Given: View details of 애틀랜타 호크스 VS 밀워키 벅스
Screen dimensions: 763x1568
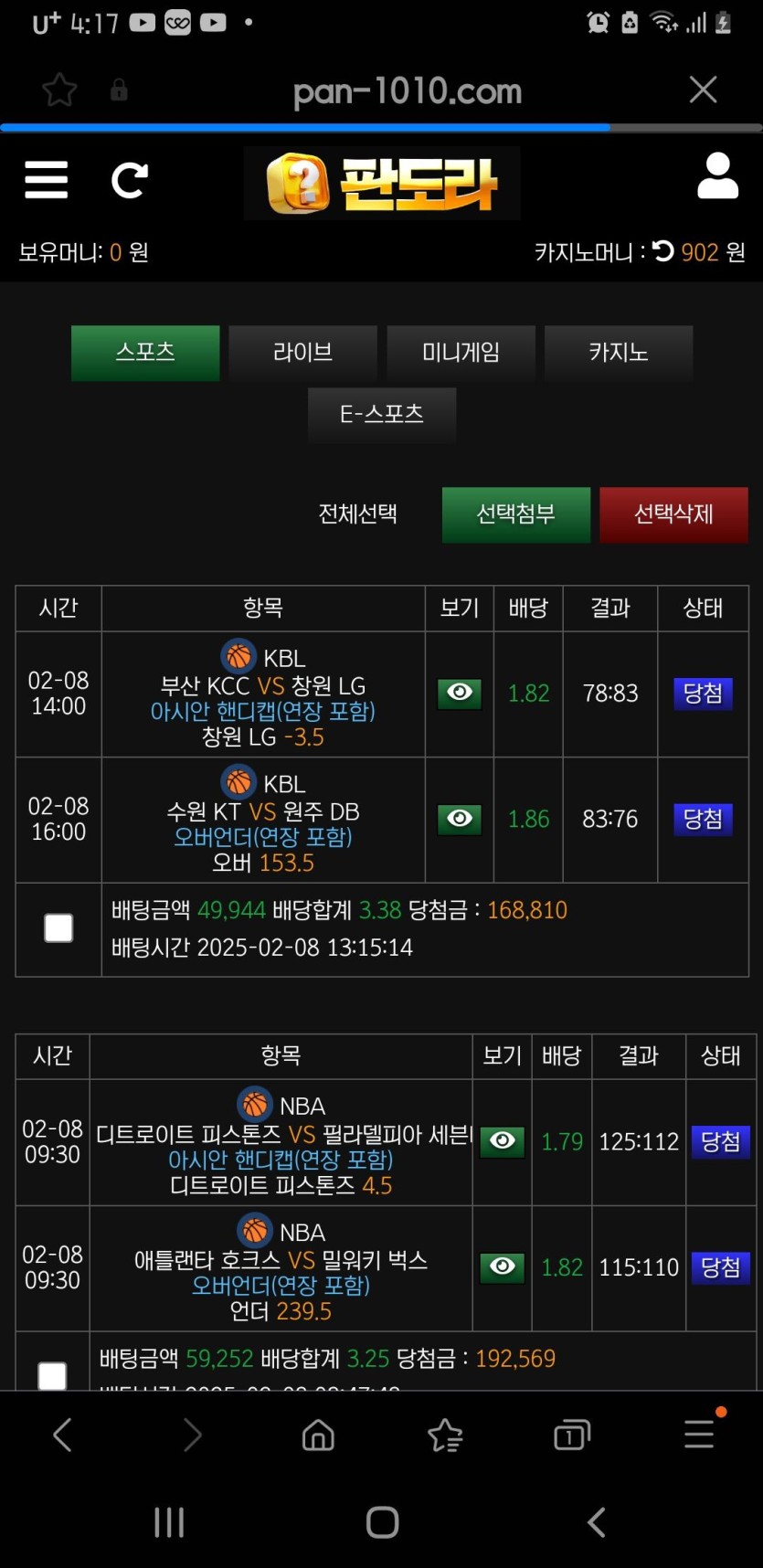Looking at the screenshot, I should pyautogui.click(x=503, y=1266).
